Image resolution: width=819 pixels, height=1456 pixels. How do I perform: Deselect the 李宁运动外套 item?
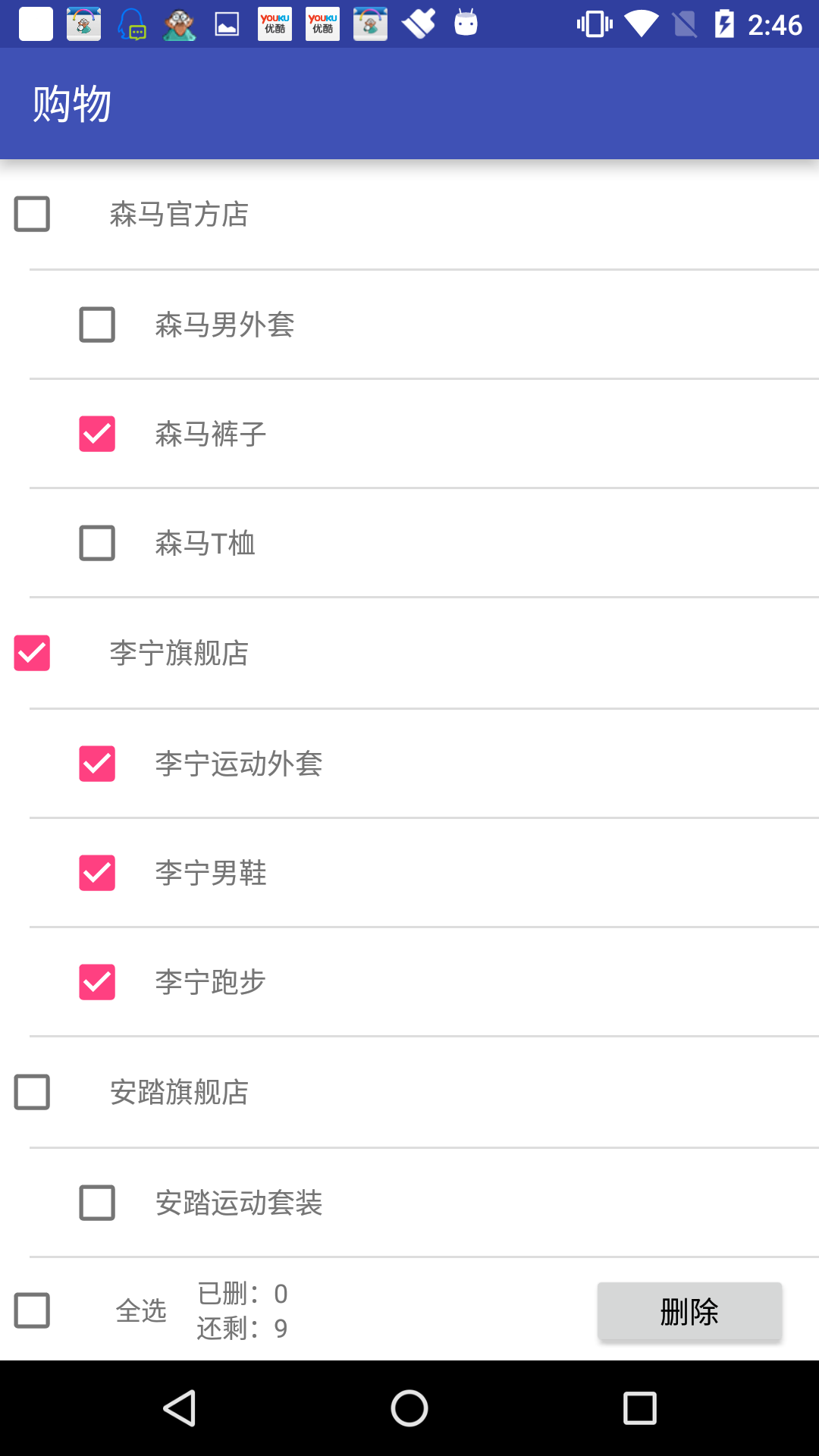(97, 764)
